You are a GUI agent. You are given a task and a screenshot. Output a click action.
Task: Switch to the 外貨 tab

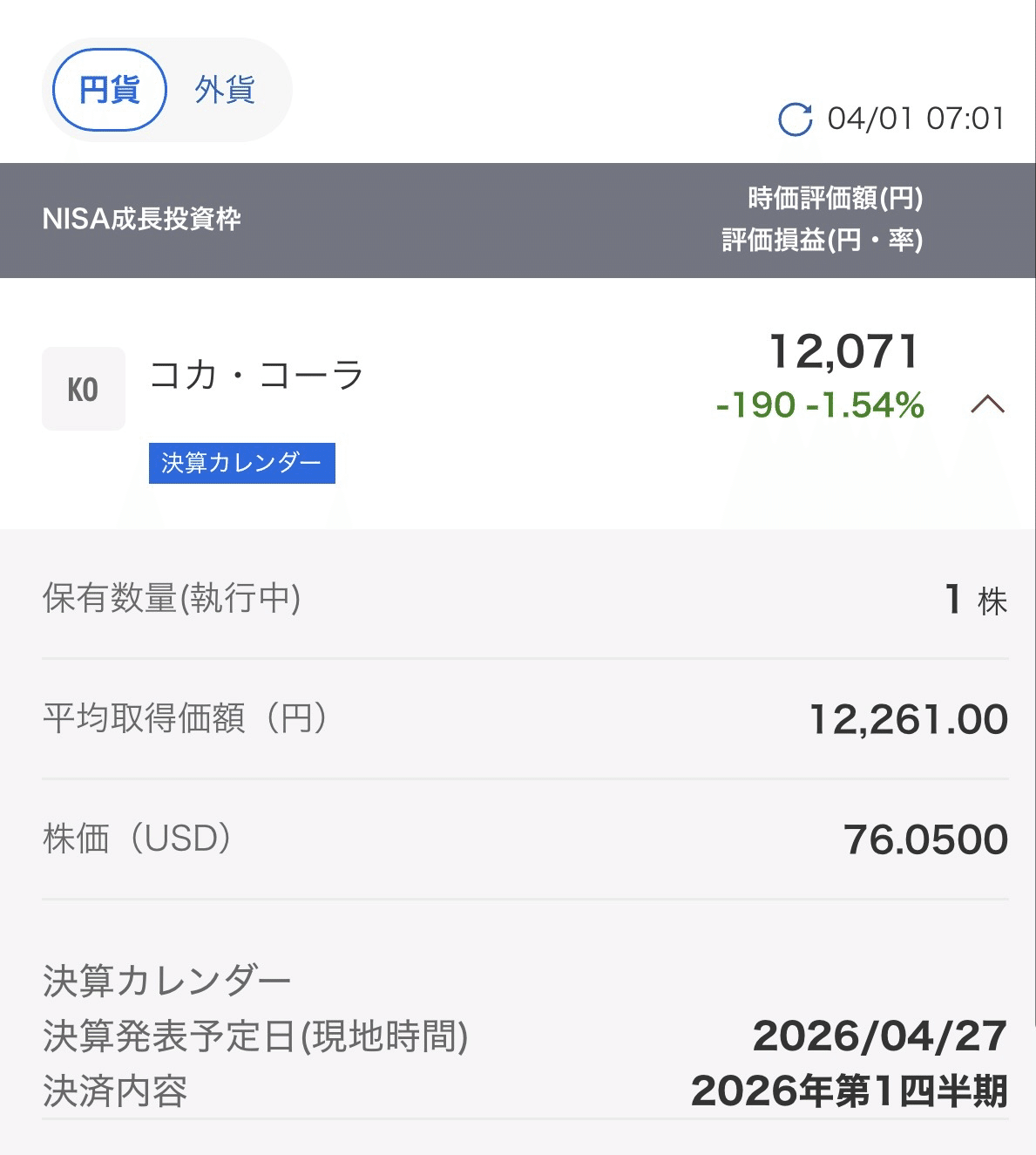(x=225, y=90)
